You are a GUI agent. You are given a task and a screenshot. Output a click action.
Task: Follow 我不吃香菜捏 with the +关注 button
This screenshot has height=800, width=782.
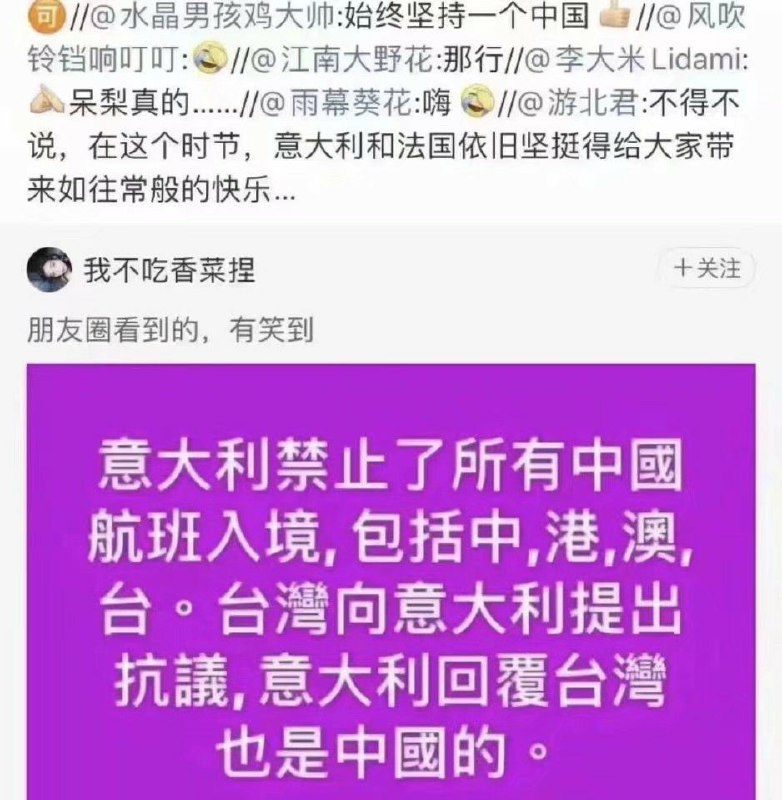(x=708, y=269)
